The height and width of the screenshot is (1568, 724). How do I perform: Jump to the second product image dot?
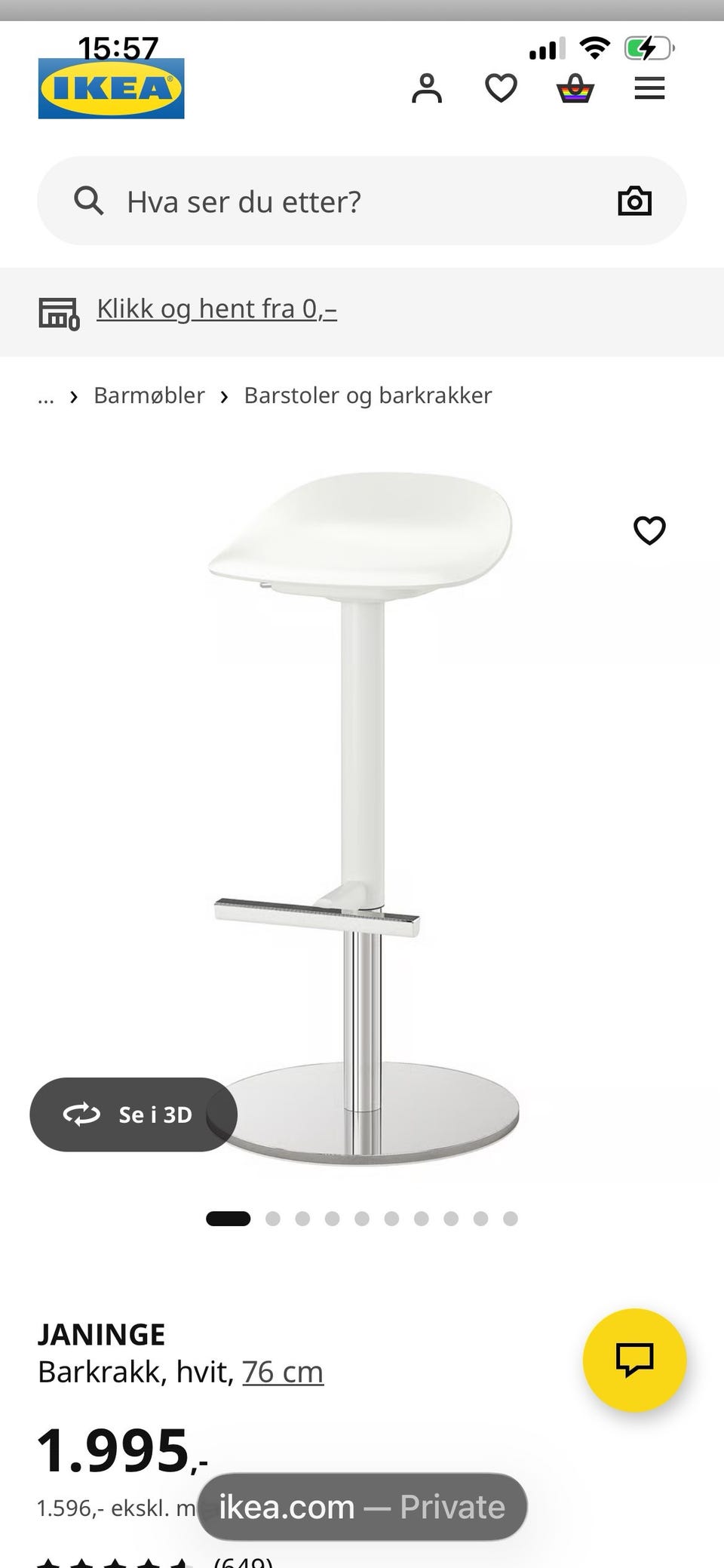[x=273, y=1219]
